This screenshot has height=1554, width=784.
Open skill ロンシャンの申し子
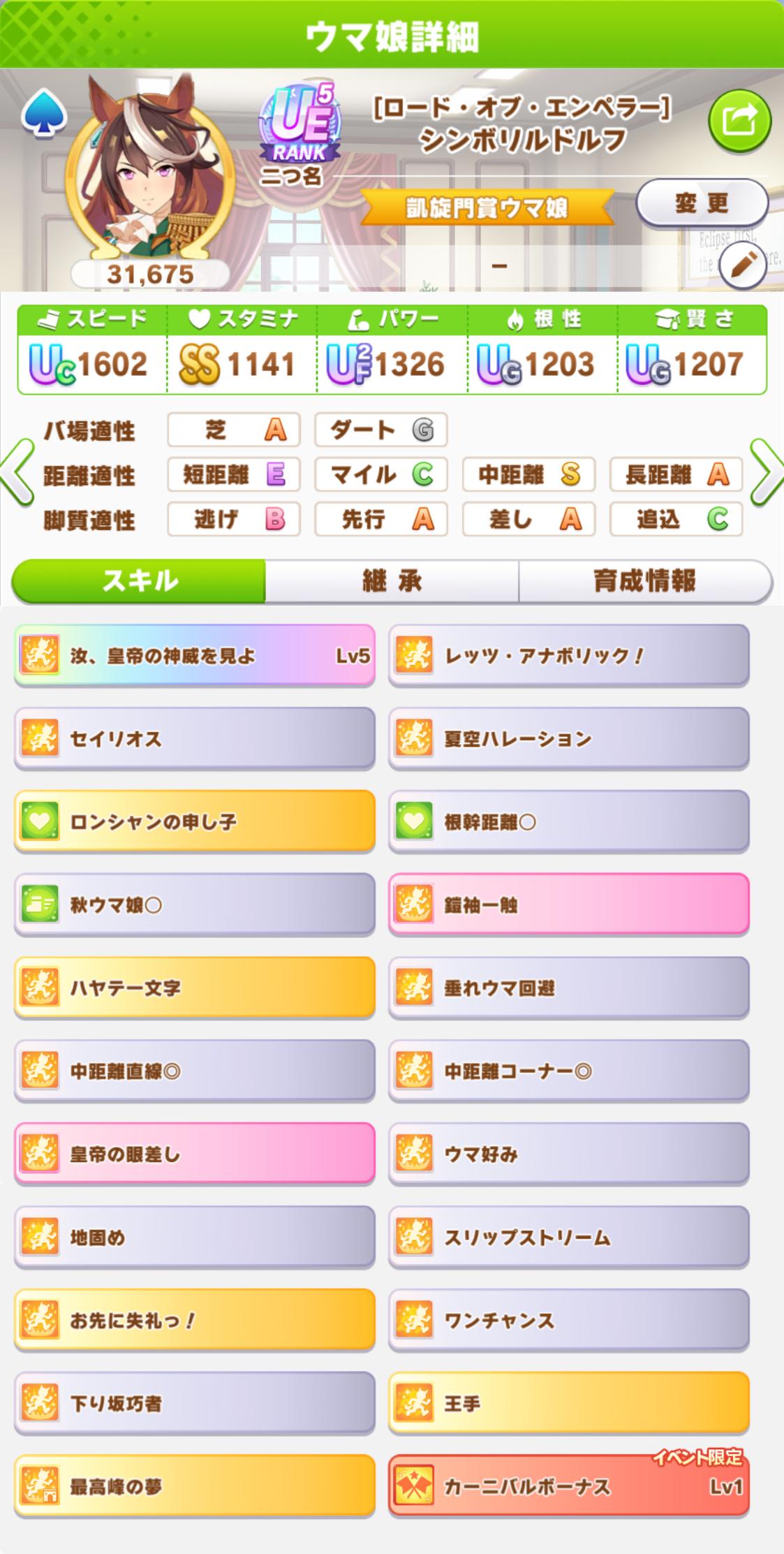pyautogui.click(x=195, y=821)
